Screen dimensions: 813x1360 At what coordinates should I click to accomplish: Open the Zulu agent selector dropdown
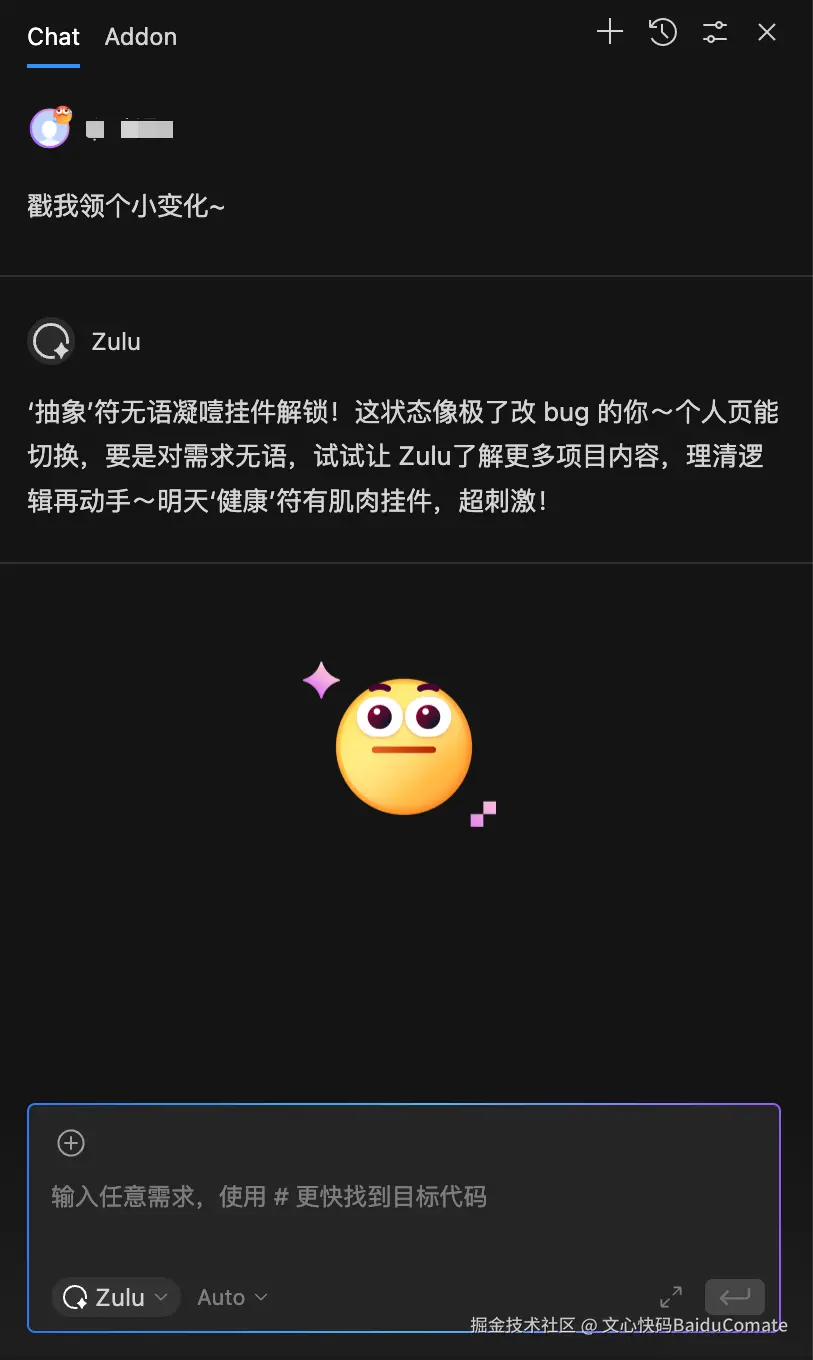(x=116, y=1297)
